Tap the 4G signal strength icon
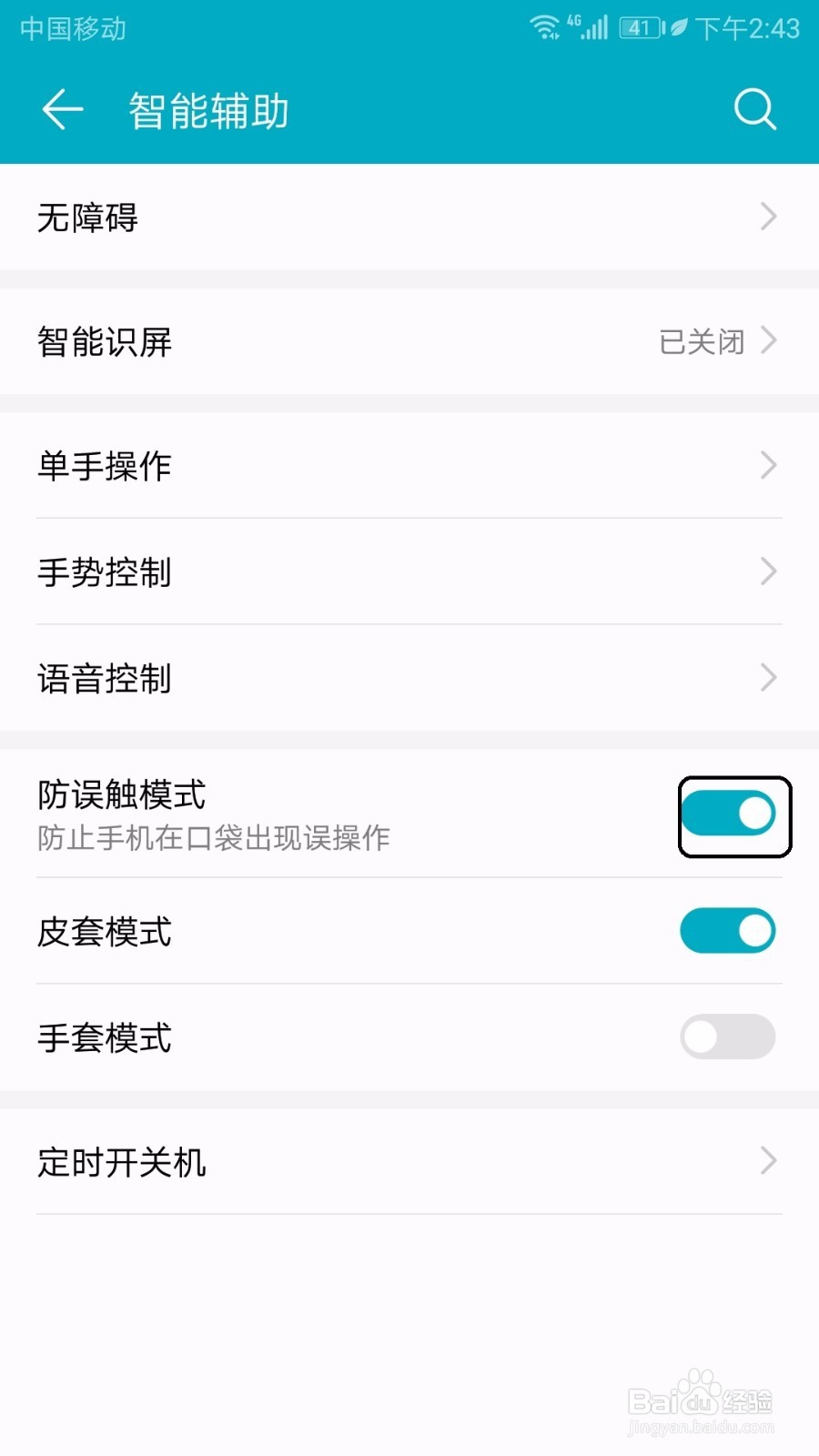819x1456 pixels. pyautogui.click(x=591, y=27)
